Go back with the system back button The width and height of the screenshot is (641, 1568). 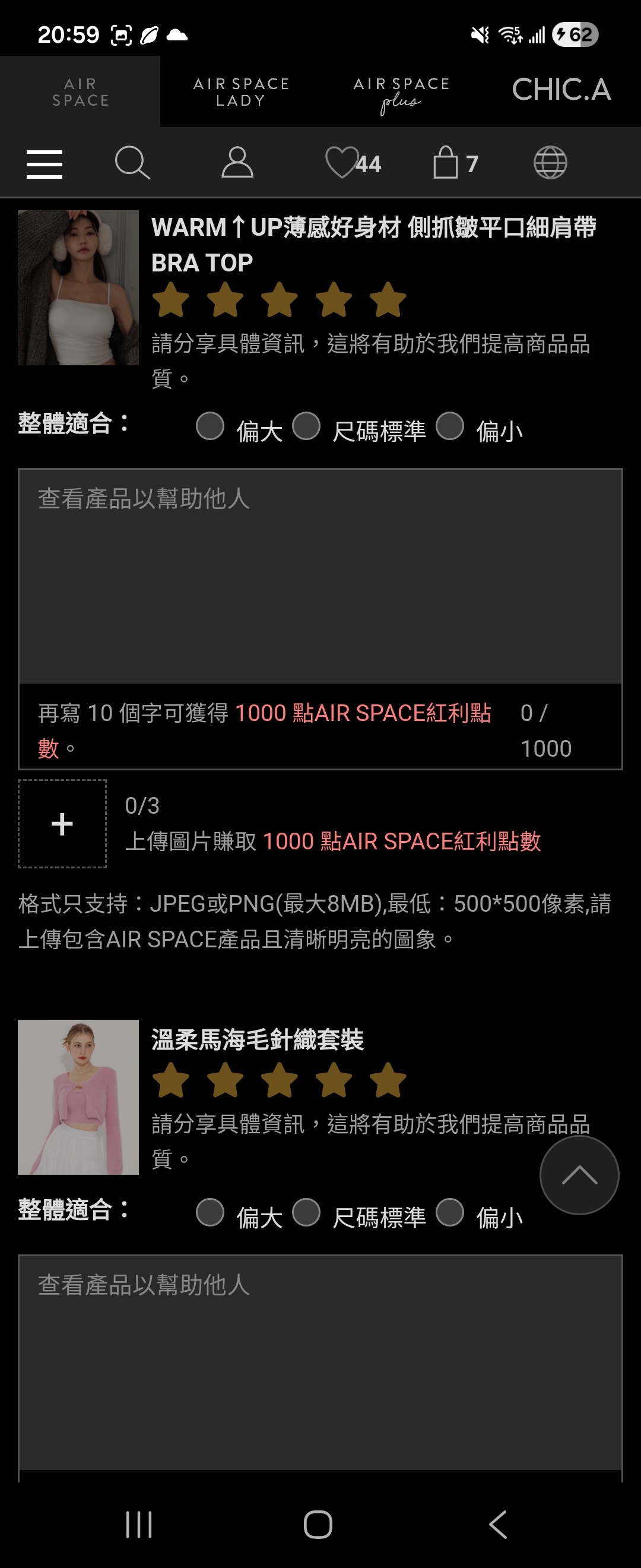tap(497, 1525)
